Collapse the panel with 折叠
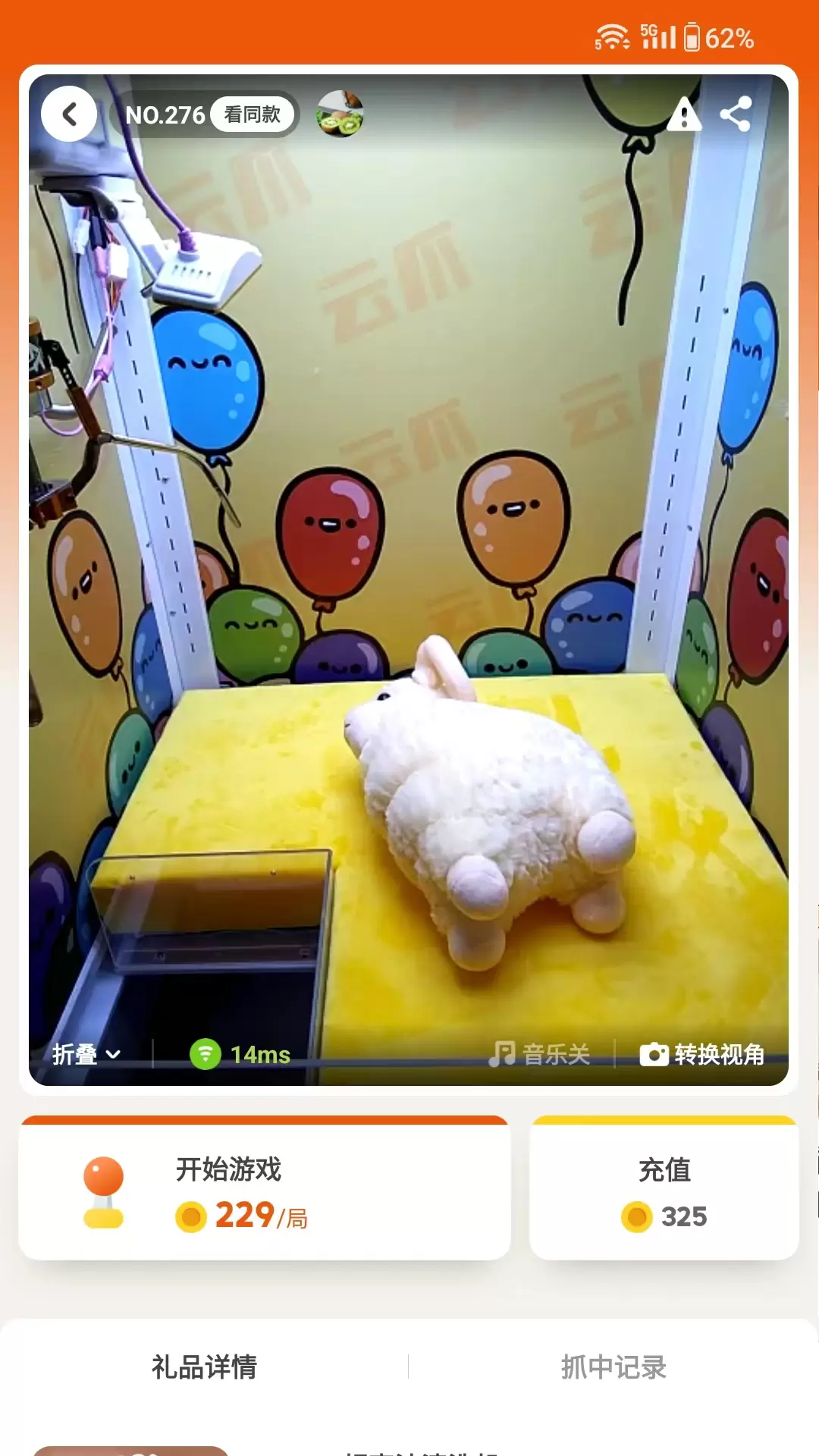Image resolution: width=819 pixels, height=1456 pixels. point(86,1054)
